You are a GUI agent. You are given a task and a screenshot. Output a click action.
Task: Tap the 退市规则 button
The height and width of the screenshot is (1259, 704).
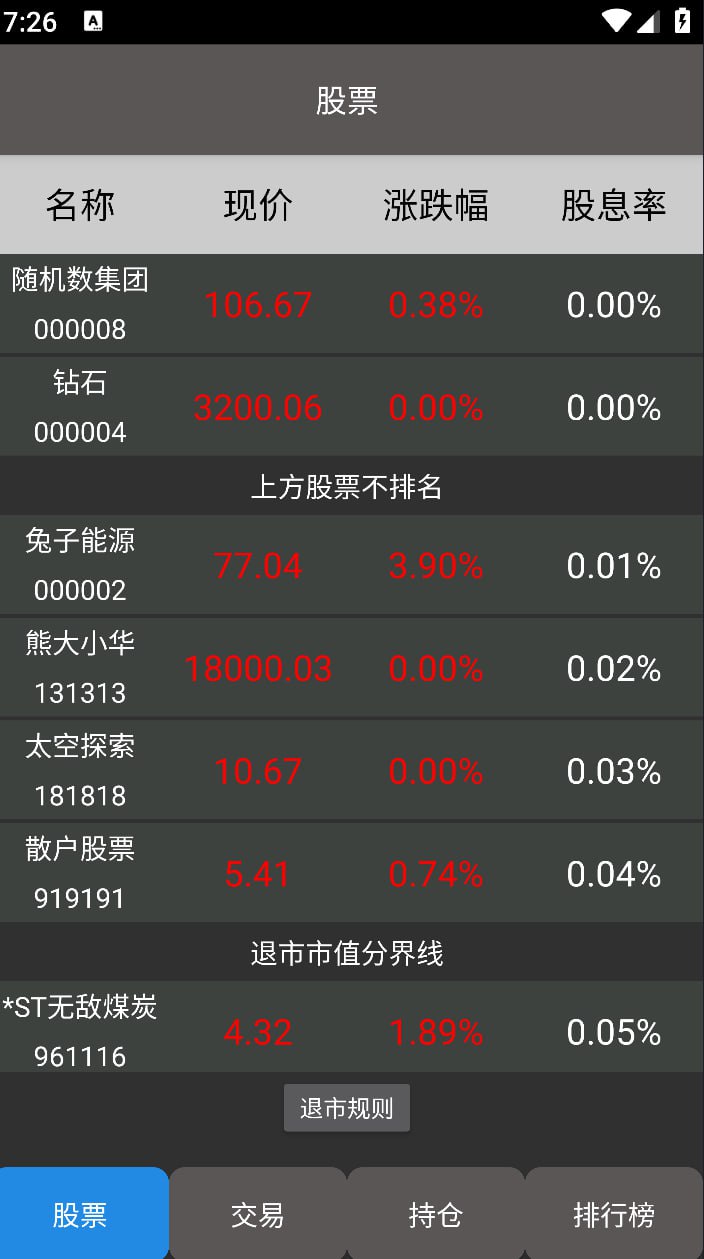tap(347, 1108)
